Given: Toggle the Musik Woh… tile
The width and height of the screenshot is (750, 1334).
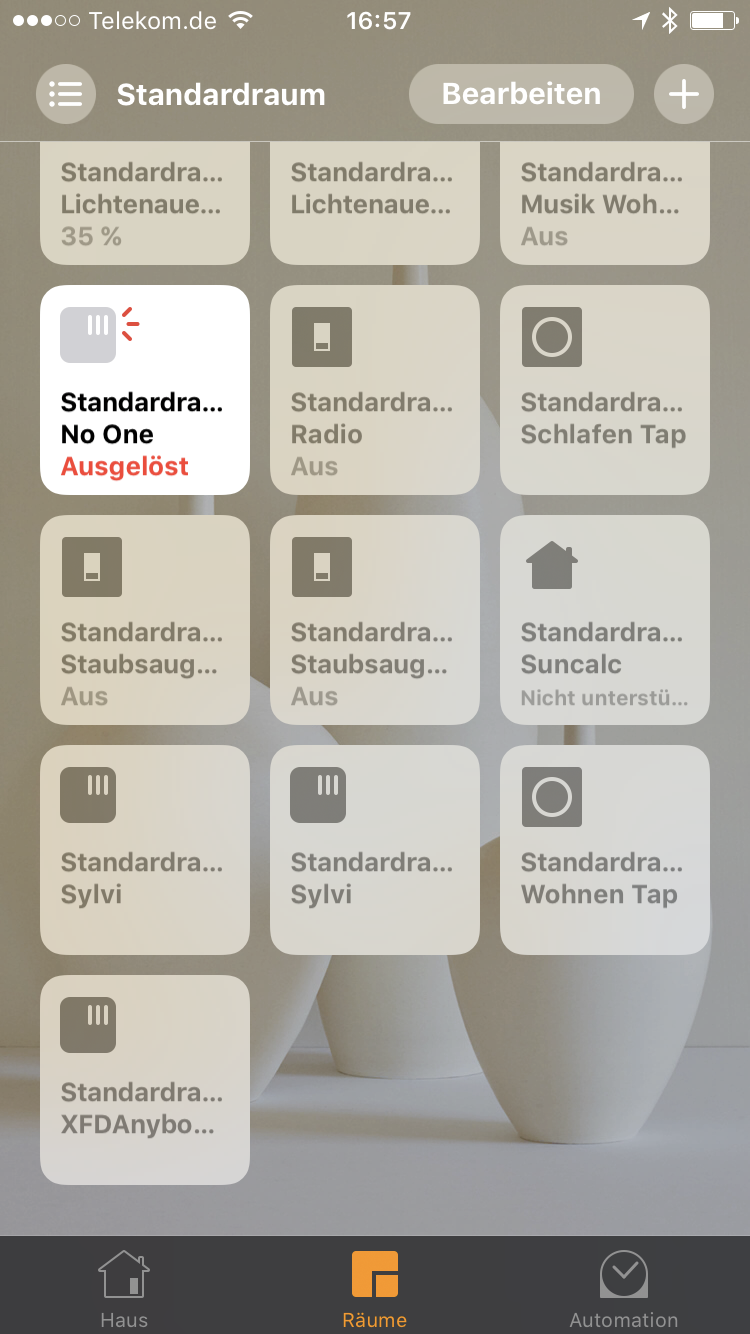Looking at the screenshot, I should (x=605, y=204).
